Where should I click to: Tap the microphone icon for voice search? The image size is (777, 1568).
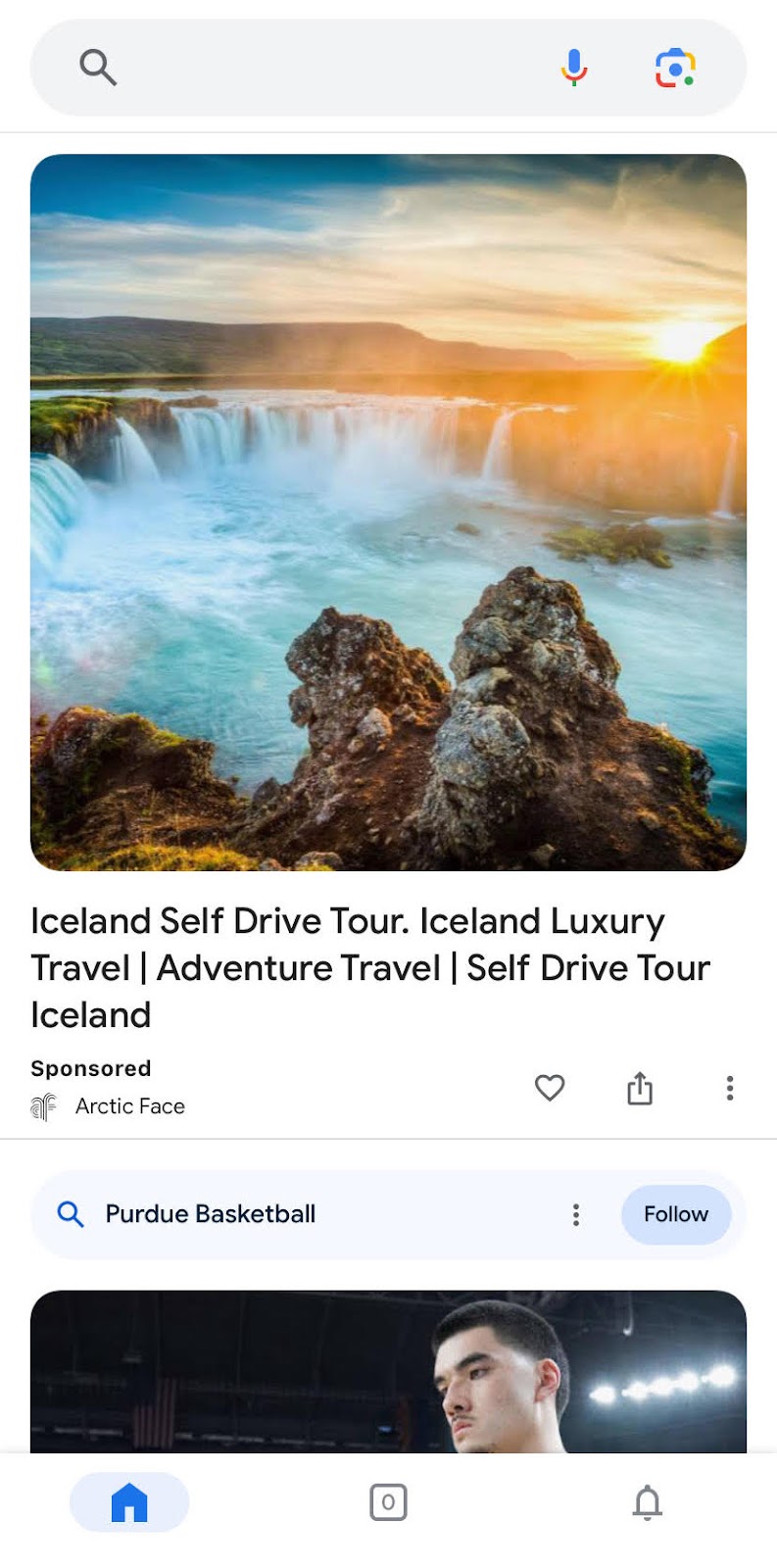575,67
